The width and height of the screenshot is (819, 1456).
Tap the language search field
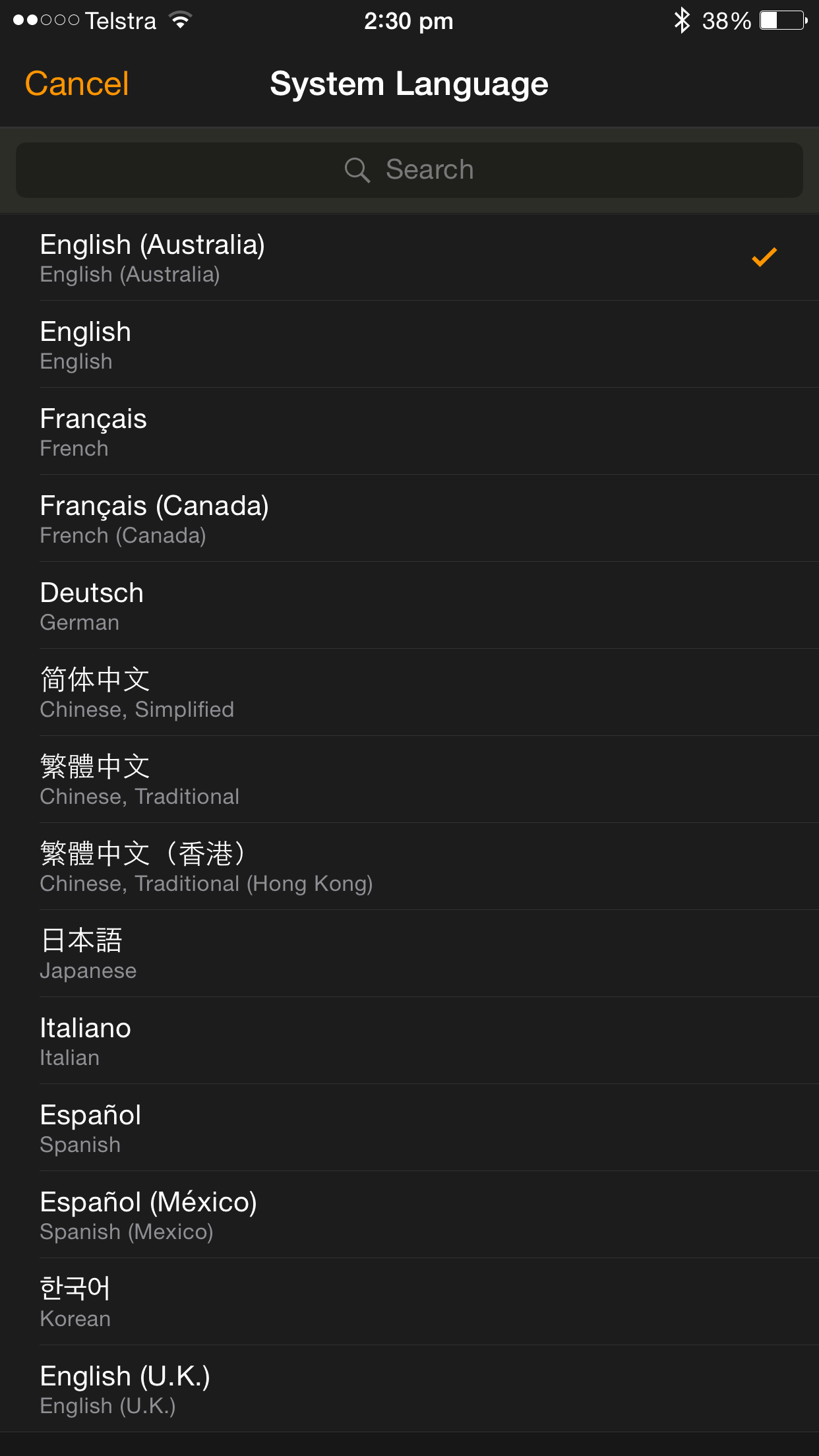(x=409, y=170)
